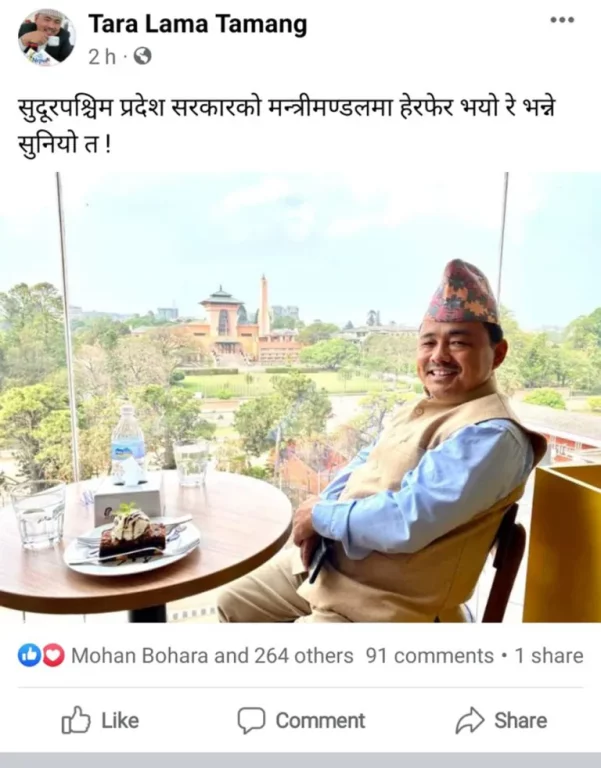Open the Tara Lama Tamang profile name link
This screenshot has height=768, width=601.
pyautogui.click(x=197, y=24)
